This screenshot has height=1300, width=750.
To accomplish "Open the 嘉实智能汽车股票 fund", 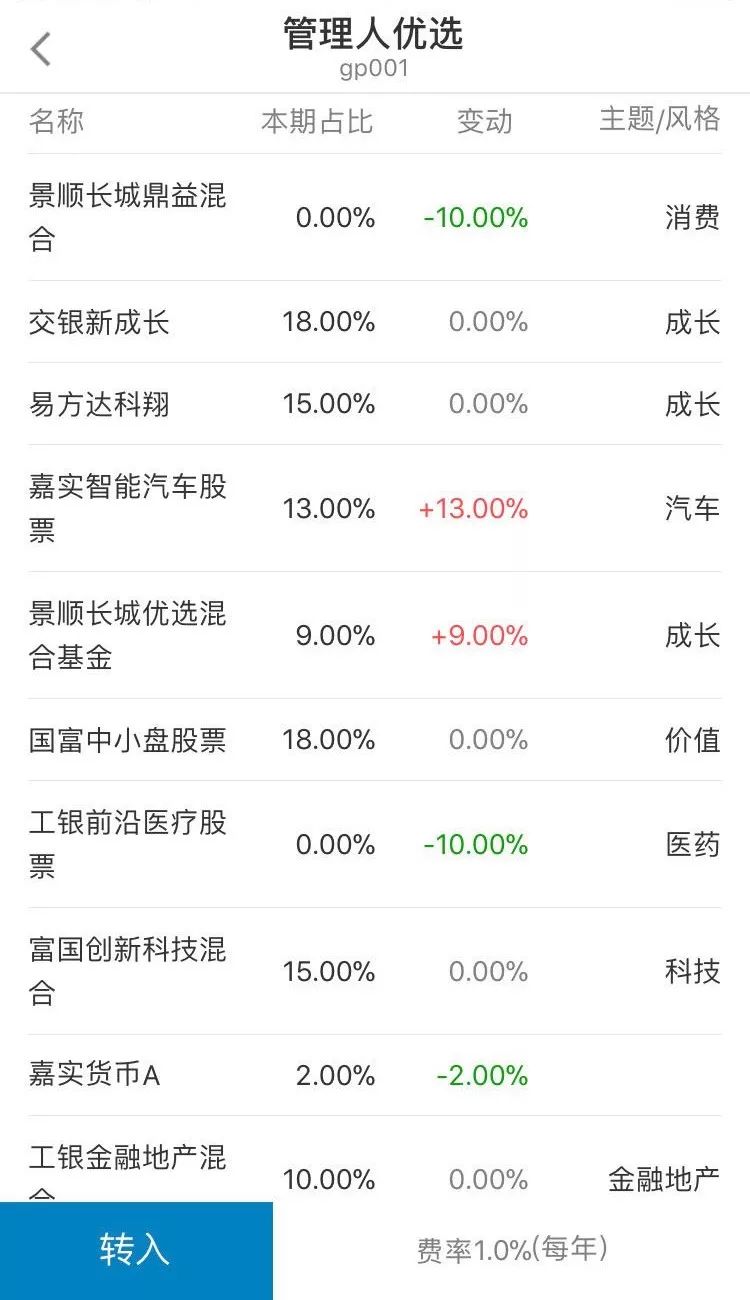I will pos(127,508).
